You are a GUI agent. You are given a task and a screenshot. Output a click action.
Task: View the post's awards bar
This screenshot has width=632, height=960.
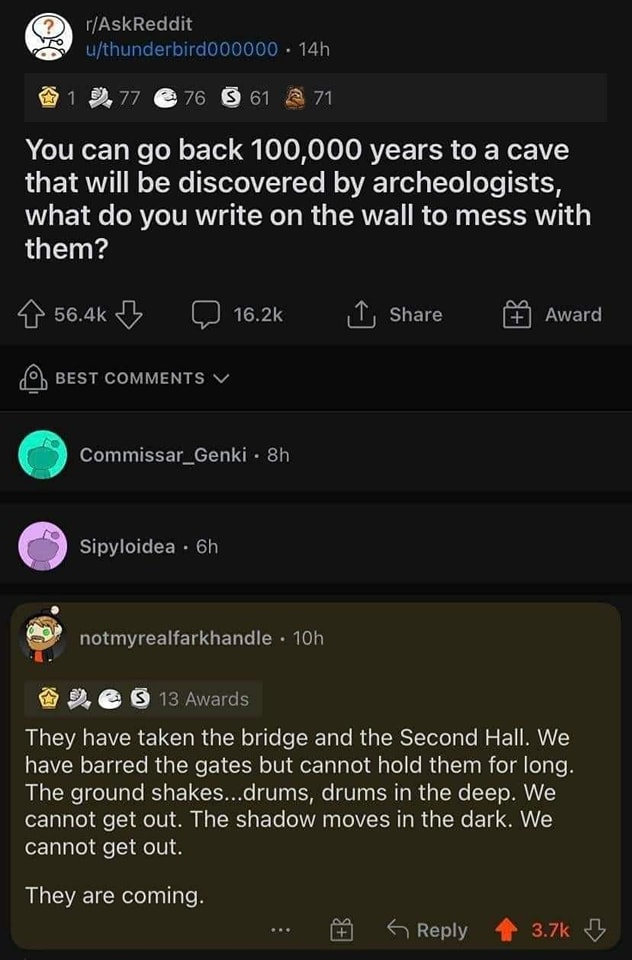[x=315, y=97]
